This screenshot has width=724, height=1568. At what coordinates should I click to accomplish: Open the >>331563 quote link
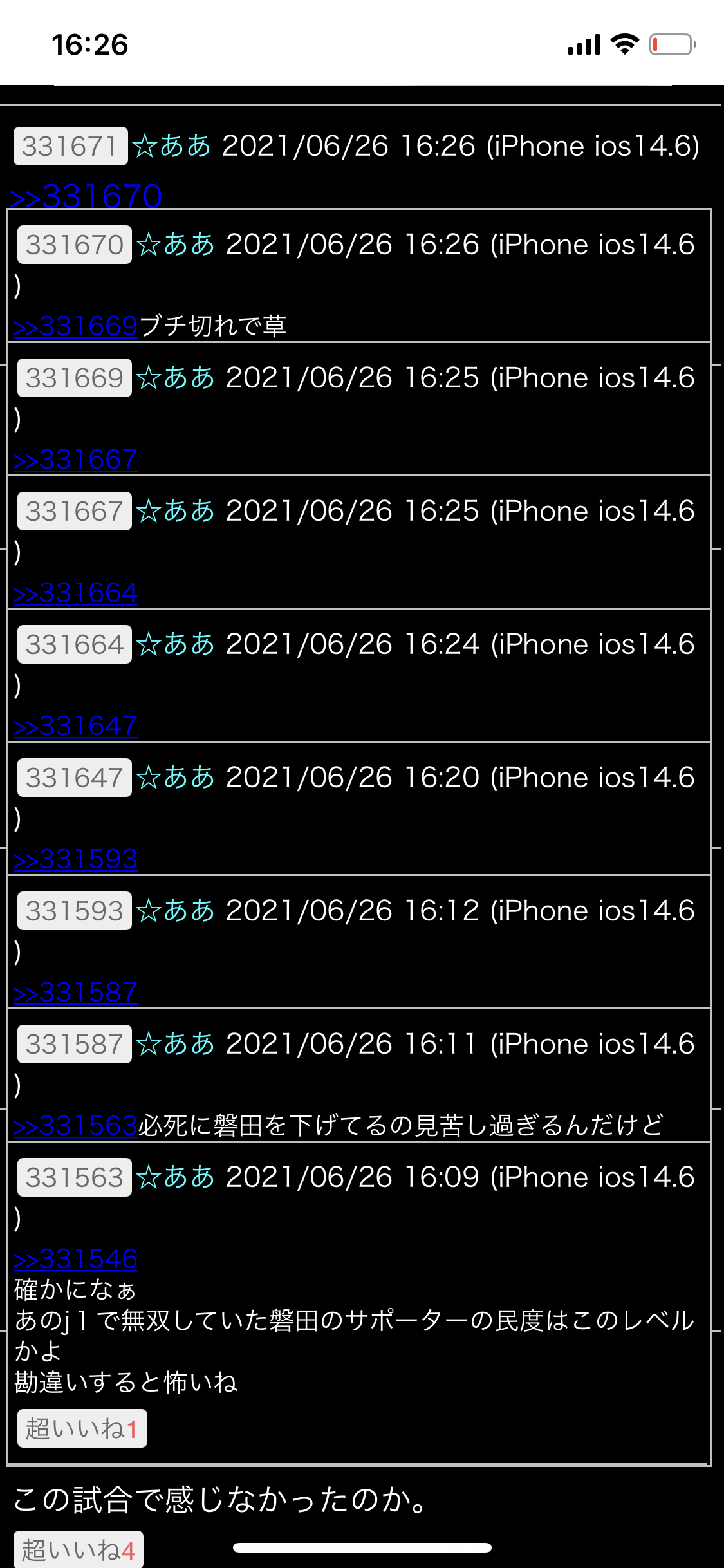(x=76, y=1126)
